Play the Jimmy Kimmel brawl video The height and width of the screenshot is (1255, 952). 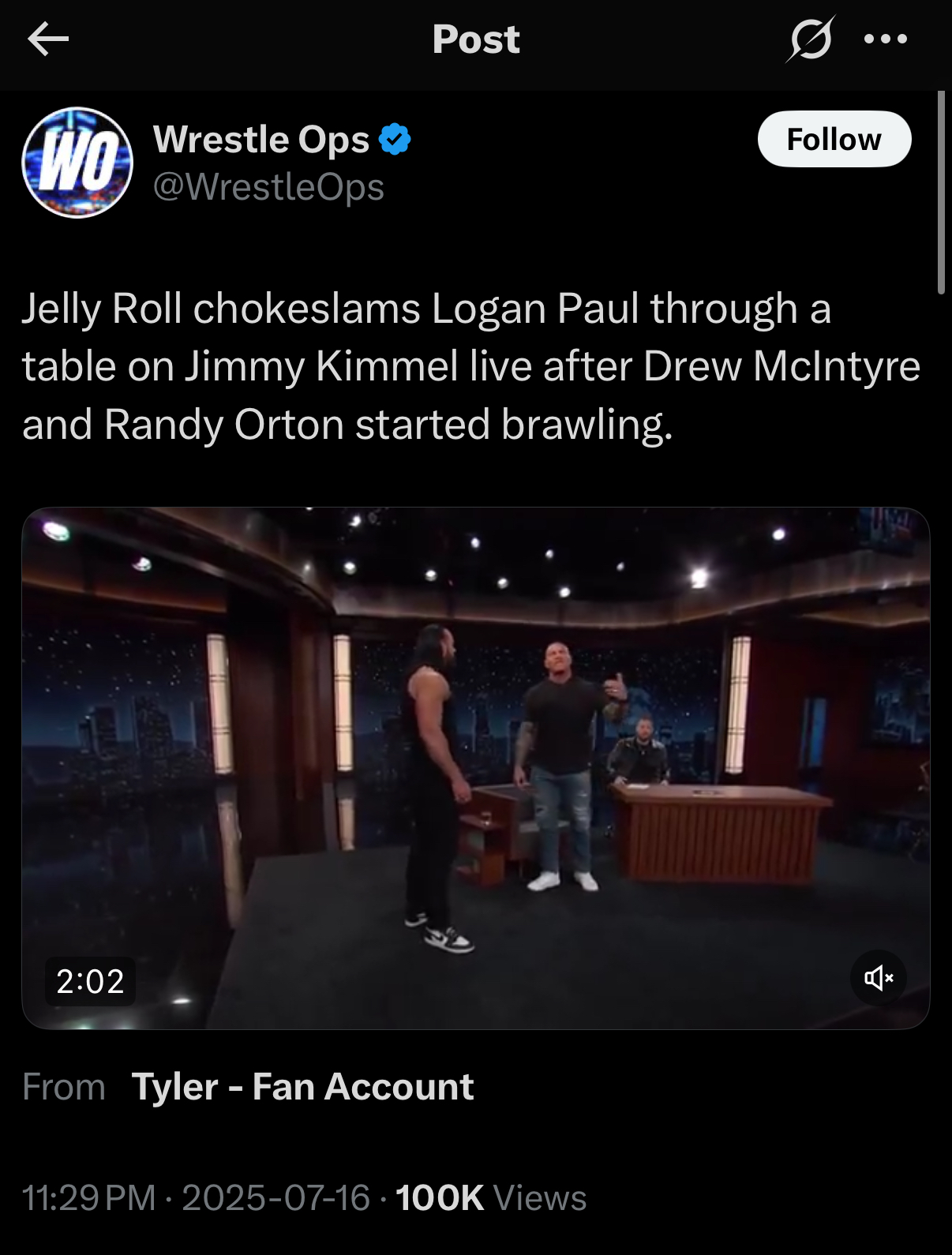pos(475,767)
